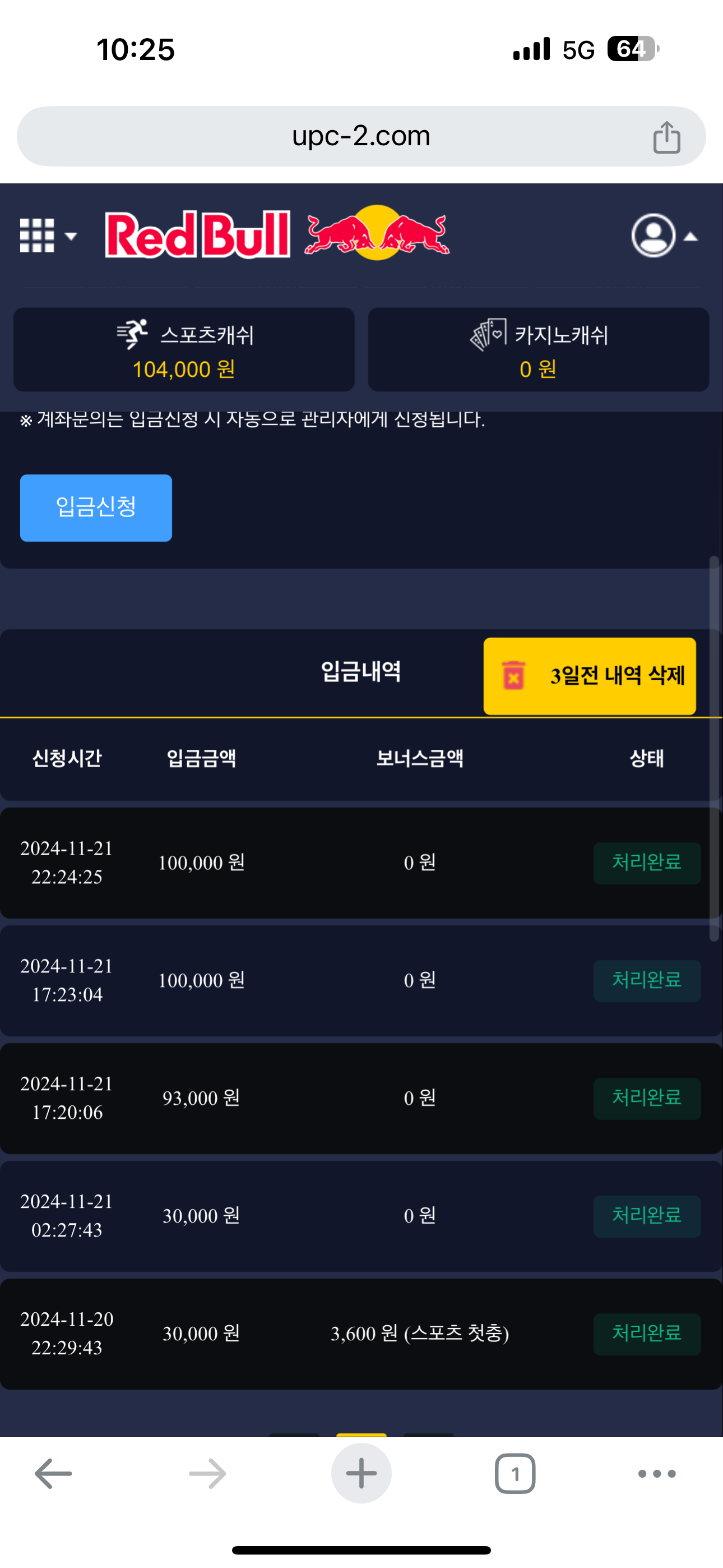
Task: Open the user profile menu
Action: point(662,236)
